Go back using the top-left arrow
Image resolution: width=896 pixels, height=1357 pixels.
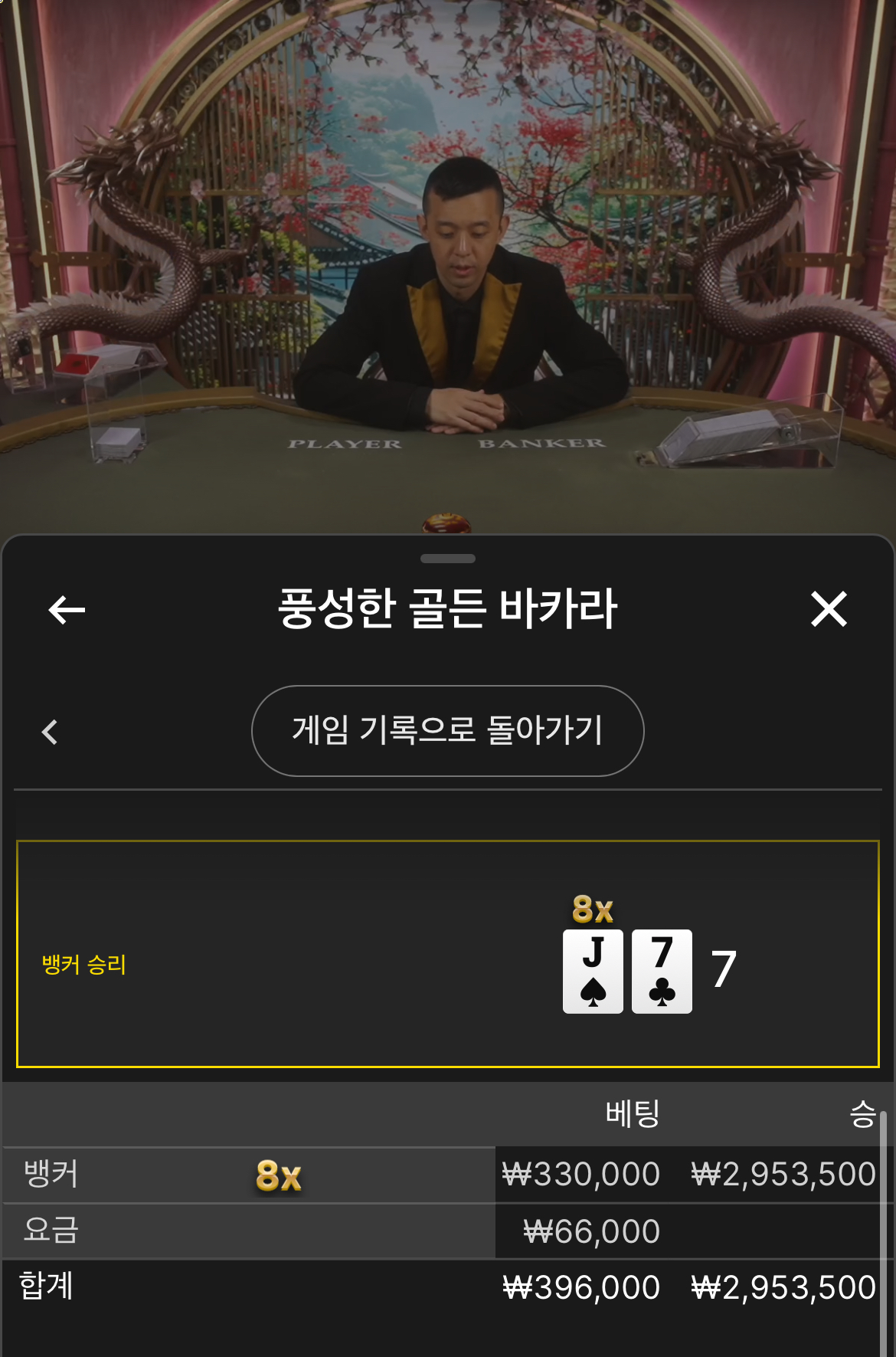(x=67, y=610)
